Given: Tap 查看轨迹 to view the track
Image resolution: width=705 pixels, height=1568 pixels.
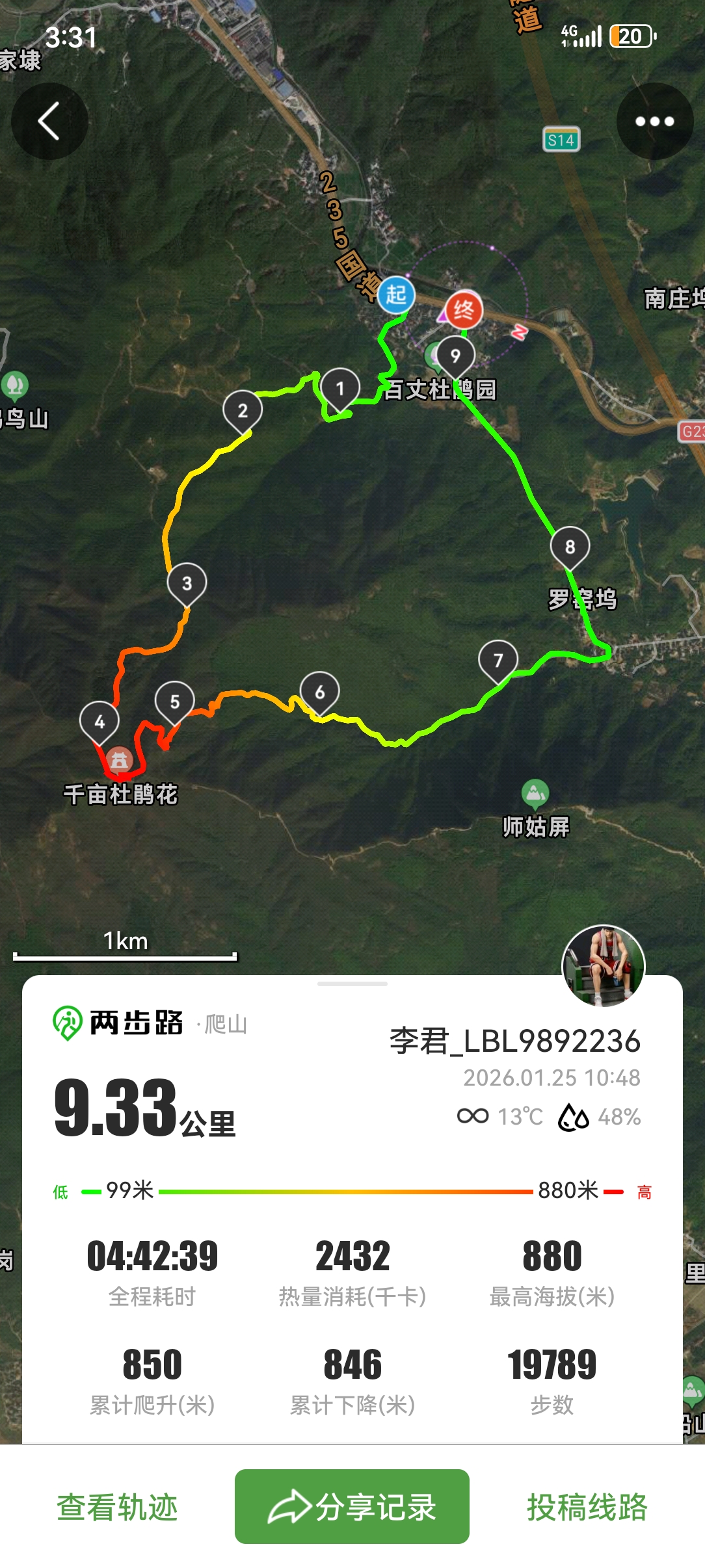Looking at the screenshot, I should coord(117,1507).
